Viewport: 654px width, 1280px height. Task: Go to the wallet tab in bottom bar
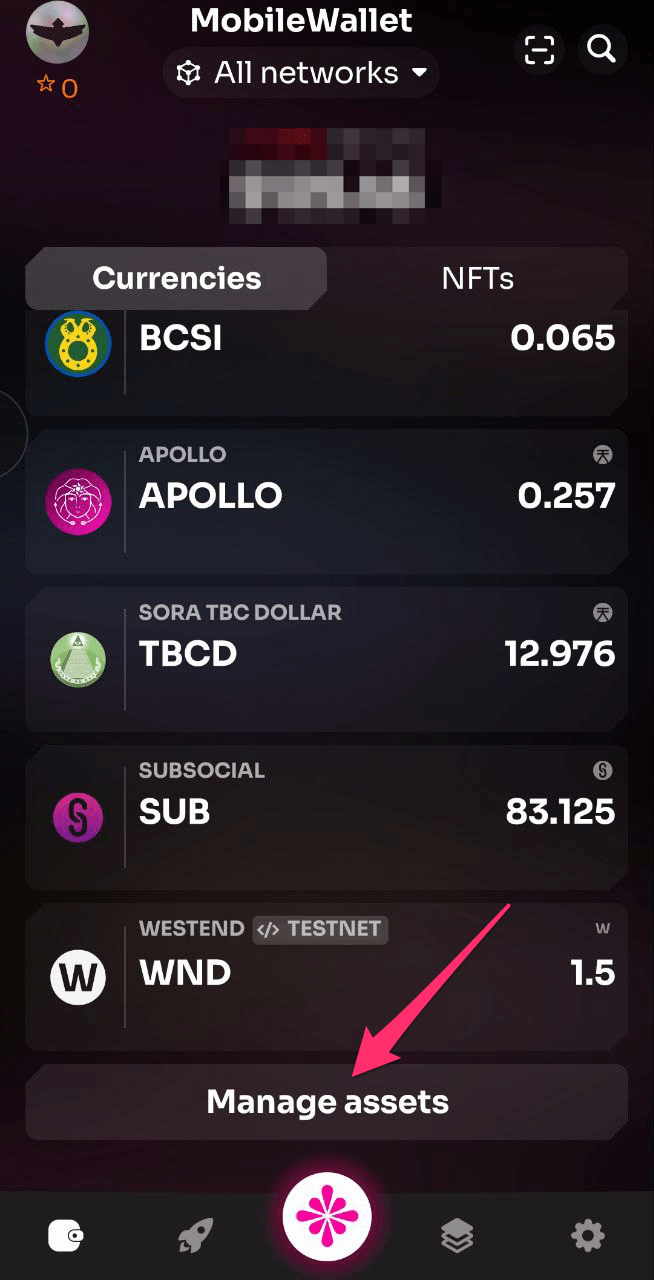[x=66, y=1237]
